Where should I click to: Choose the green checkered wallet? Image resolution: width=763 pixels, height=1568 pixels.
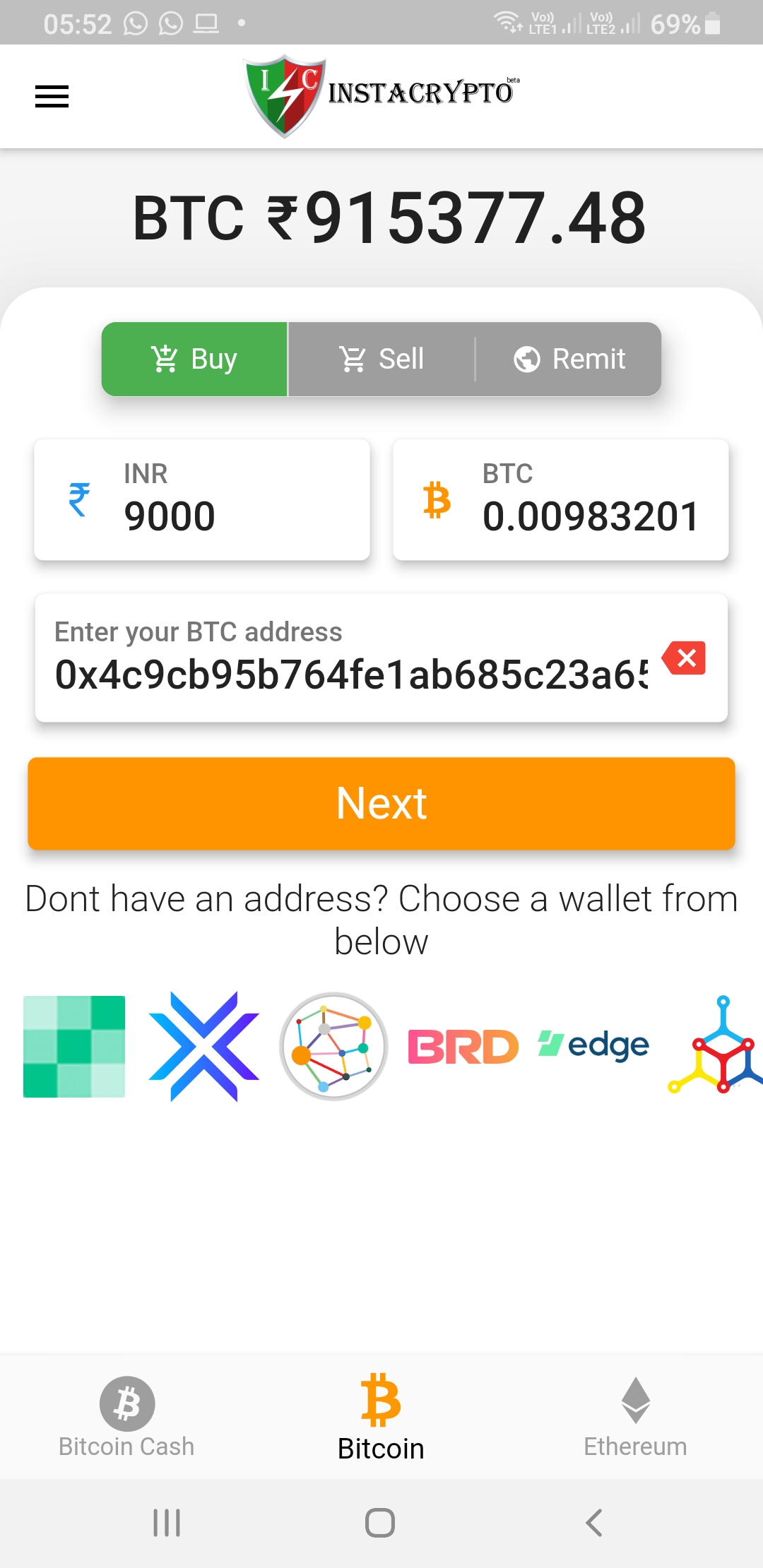[74, 1046]
